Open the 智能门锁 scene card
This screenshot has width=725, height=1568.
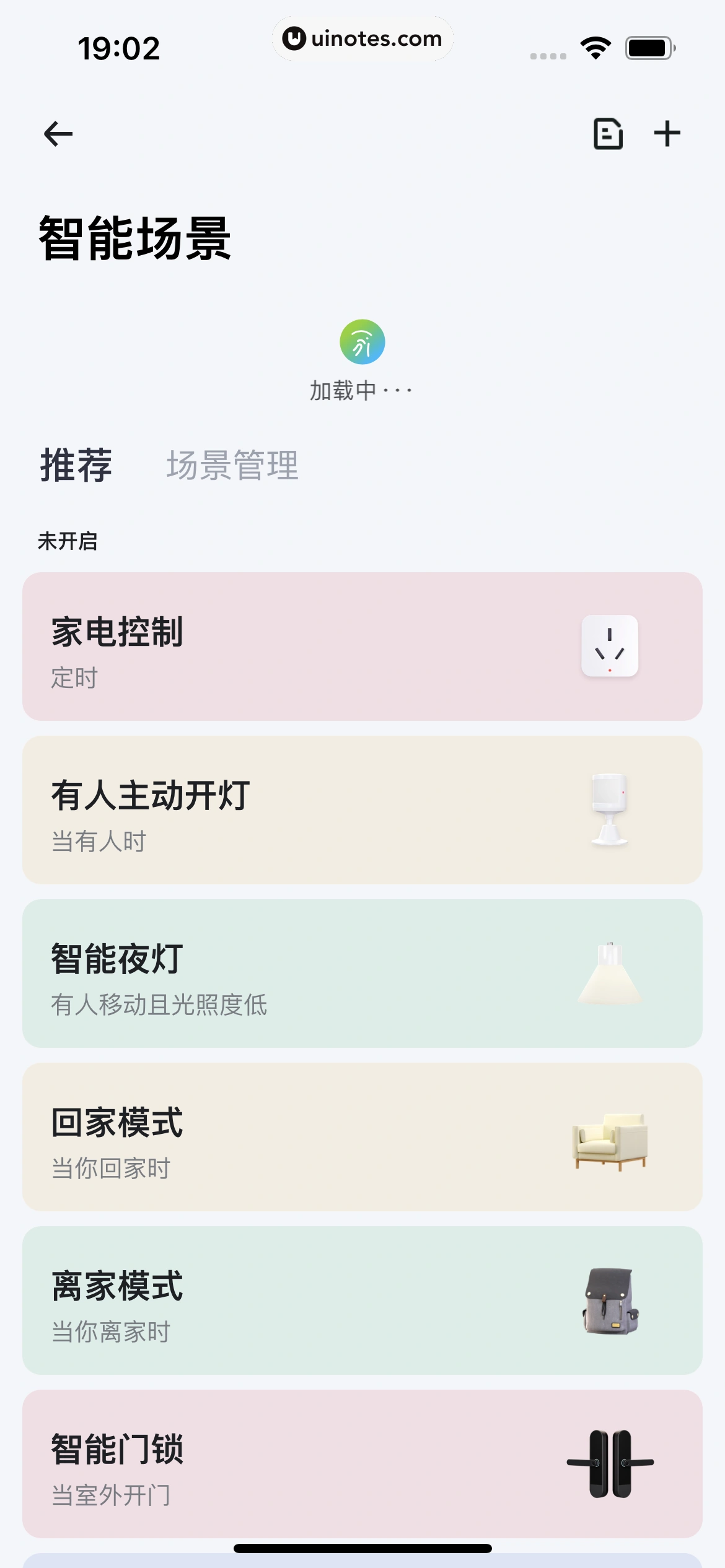point(362,1463)
